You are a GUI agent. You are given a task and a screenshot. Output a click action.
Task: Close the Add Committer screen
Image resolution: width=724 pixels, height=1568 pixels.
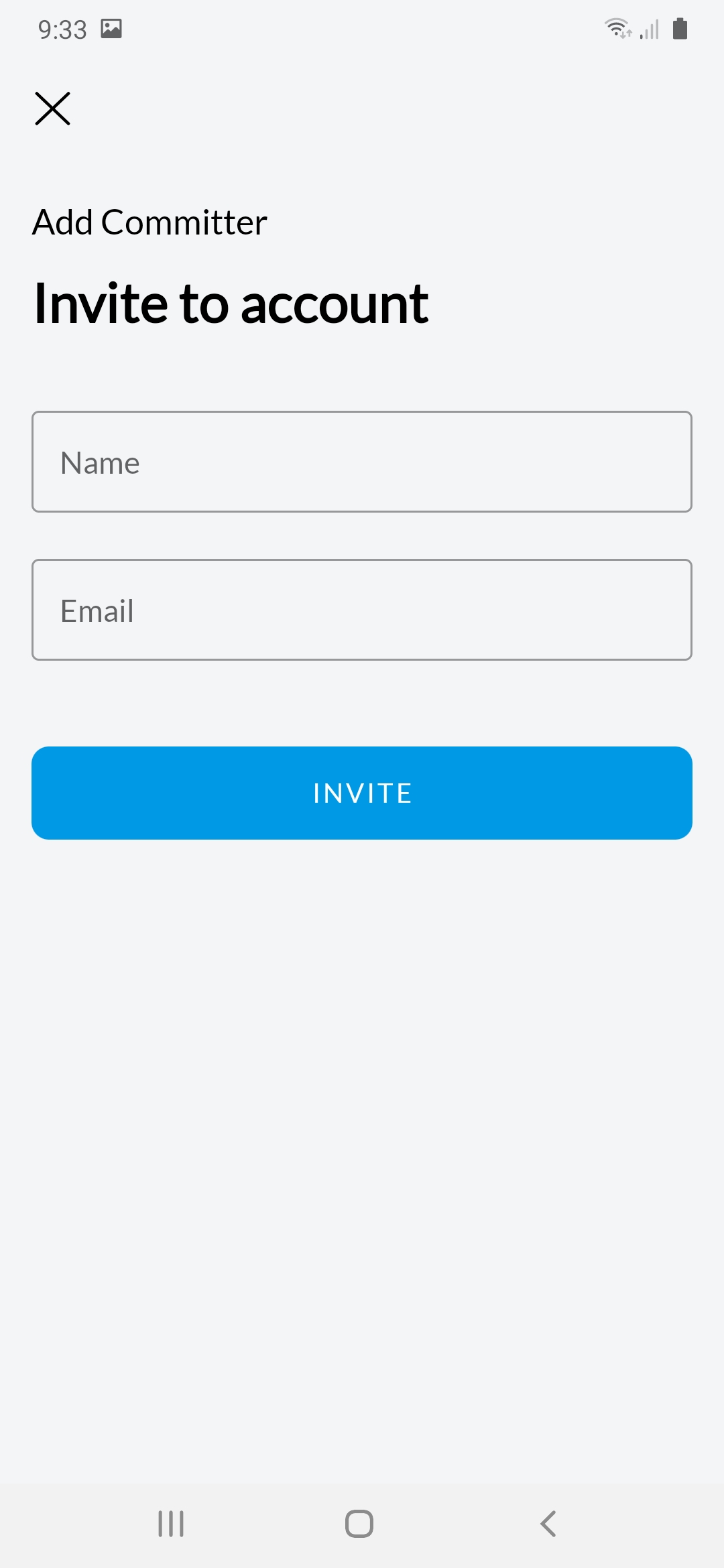click(x=52, y=109)
